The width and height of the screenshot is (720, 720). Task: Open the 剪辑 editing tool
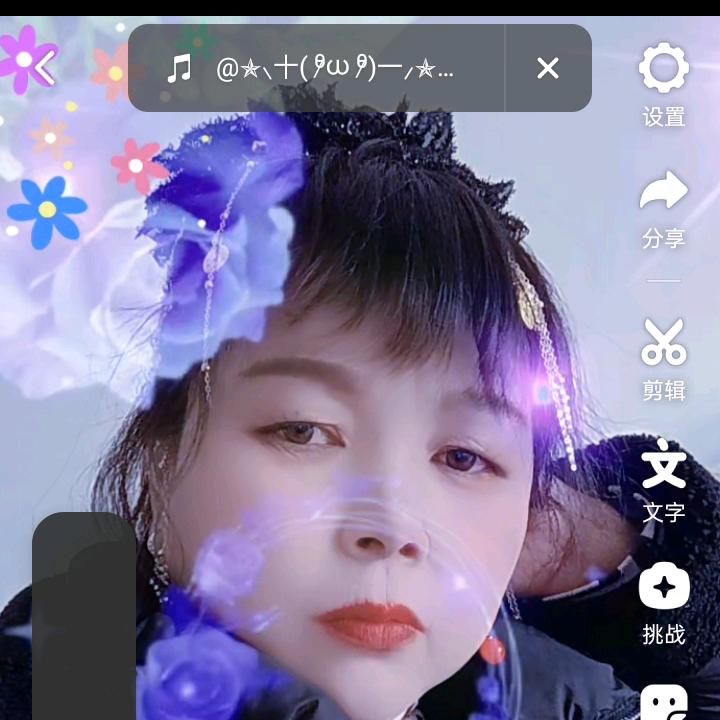[664, 358]
